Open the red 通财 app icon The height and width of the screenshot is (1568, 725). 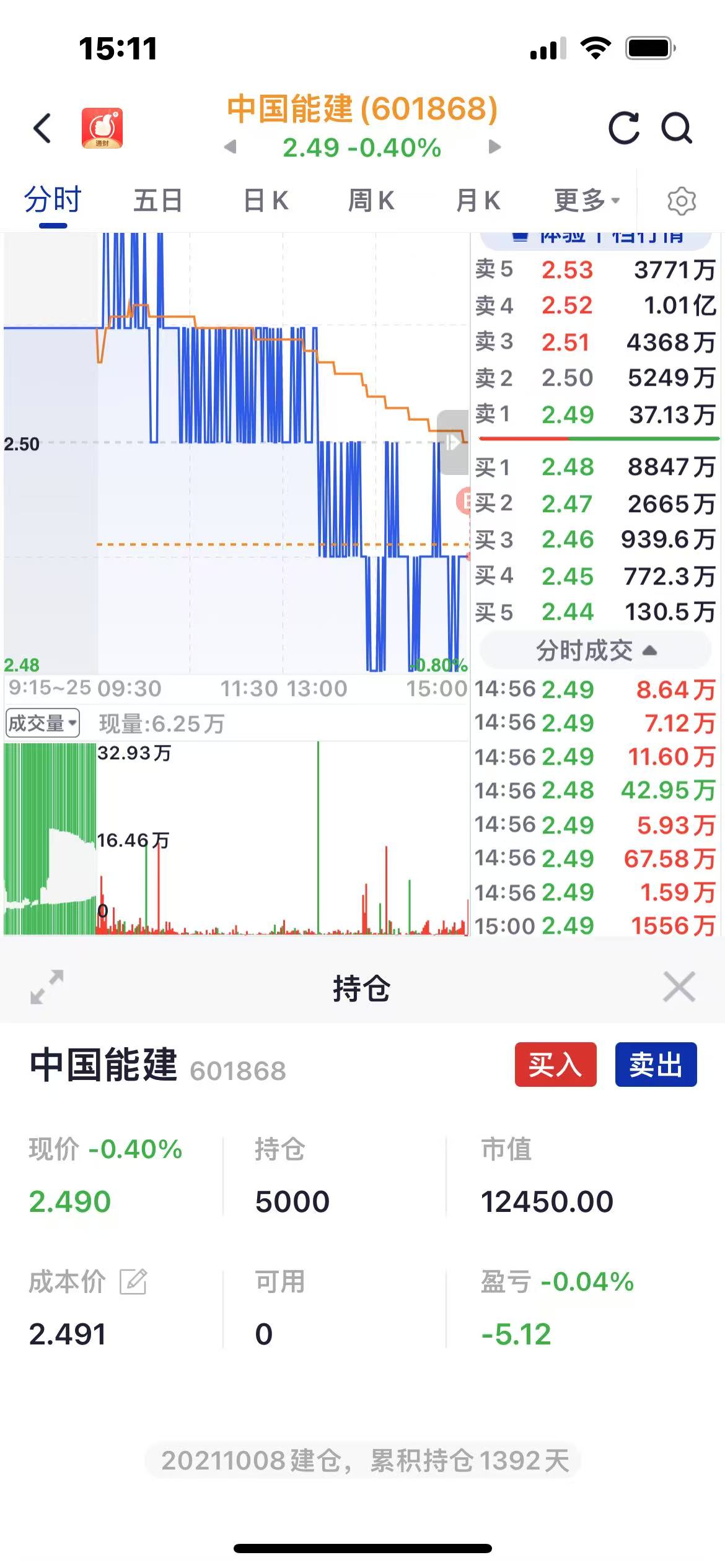point(102,128)
